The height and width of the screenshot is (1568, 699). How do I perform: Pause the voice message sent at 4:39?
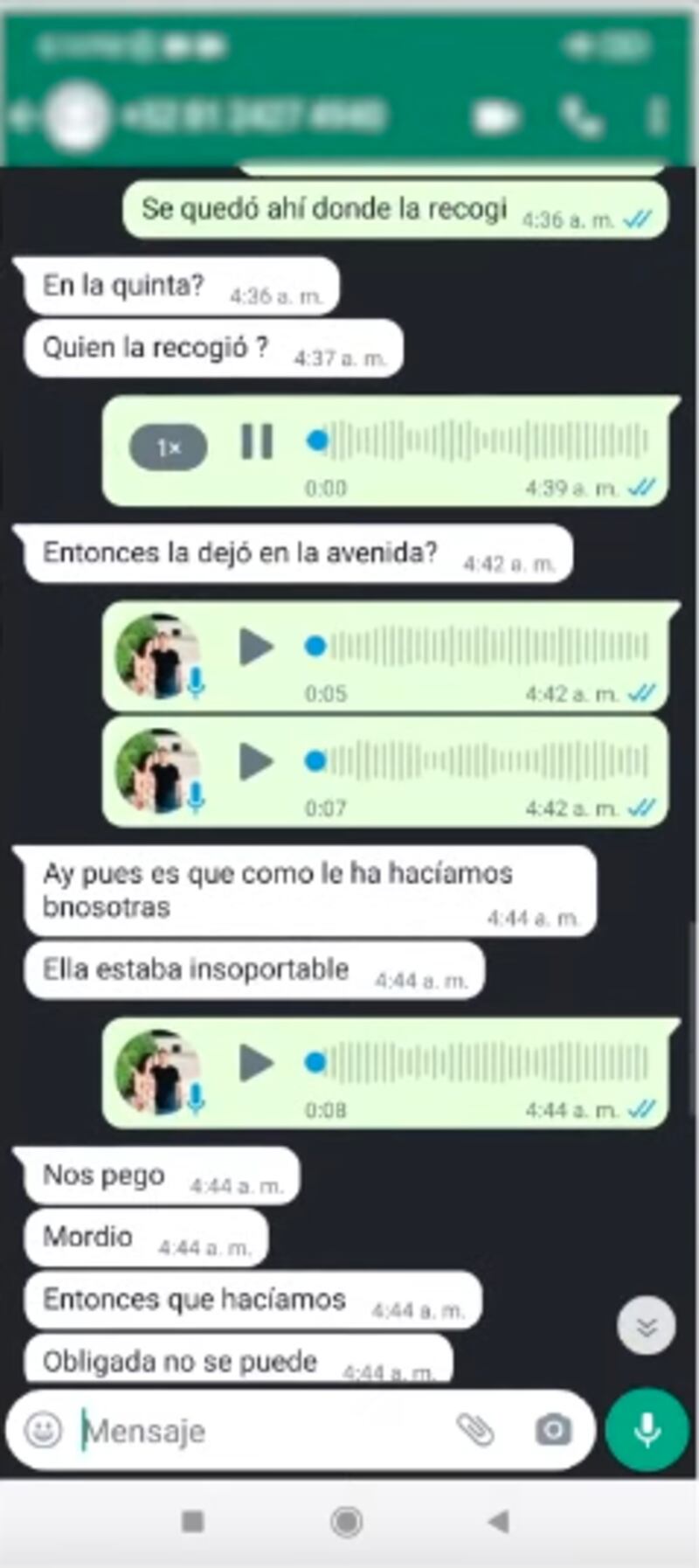257,441
